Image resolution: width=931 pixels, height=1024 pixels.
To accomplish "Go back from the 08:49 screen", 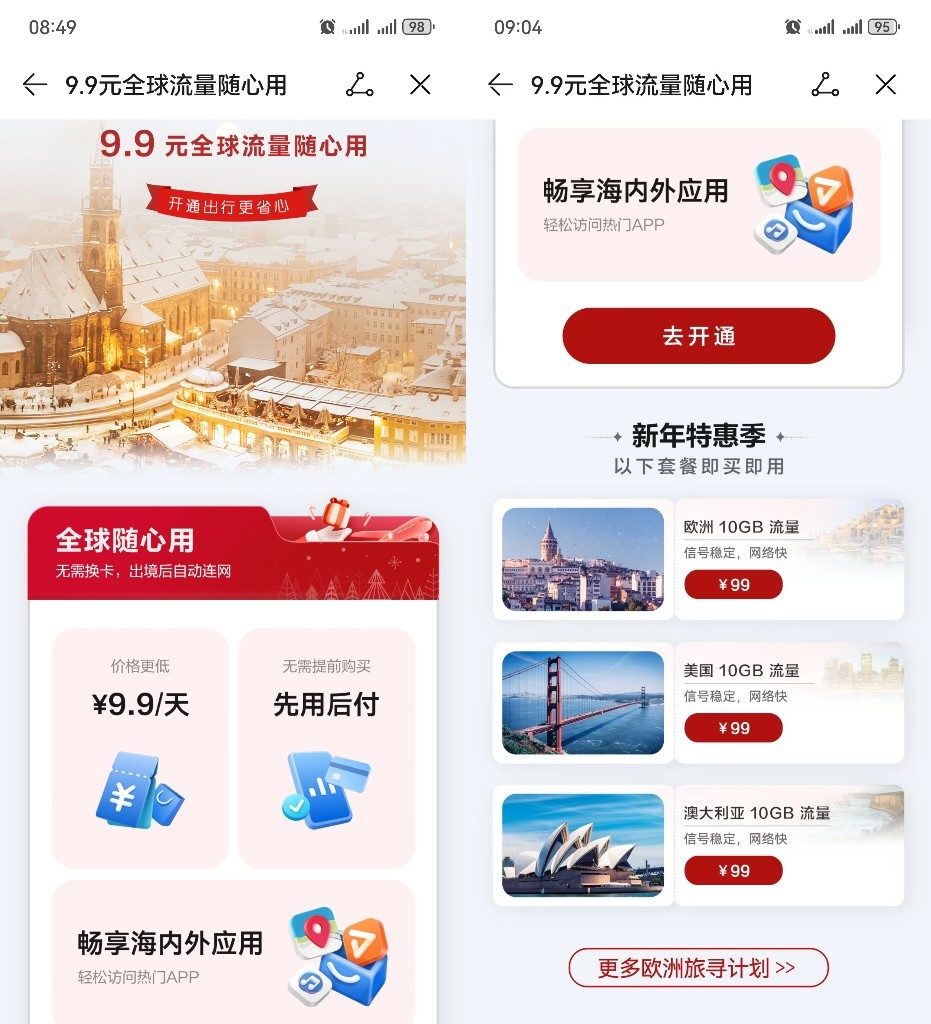I will [35, 85].
